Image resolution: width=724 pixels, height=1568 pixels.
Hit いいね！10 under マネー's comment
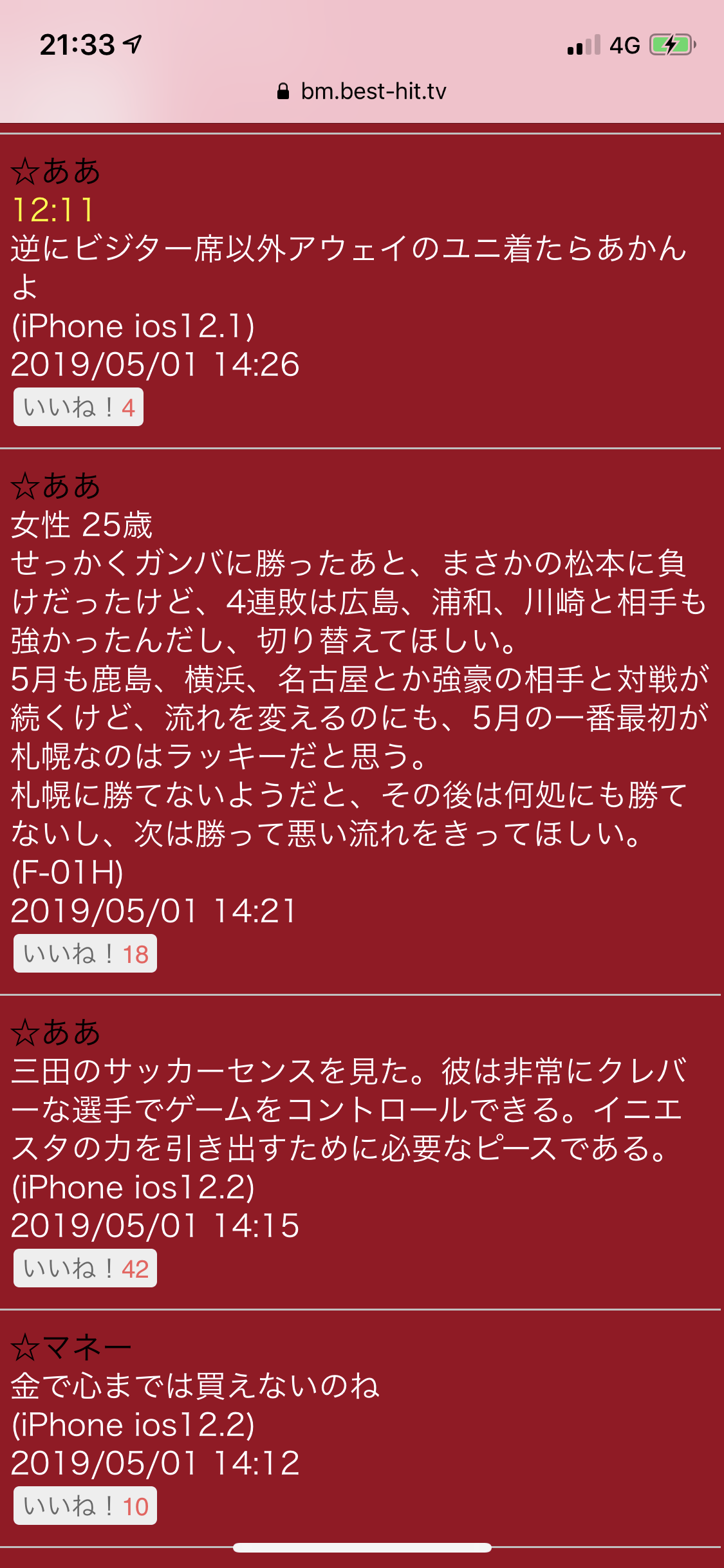pos(85,1506)
